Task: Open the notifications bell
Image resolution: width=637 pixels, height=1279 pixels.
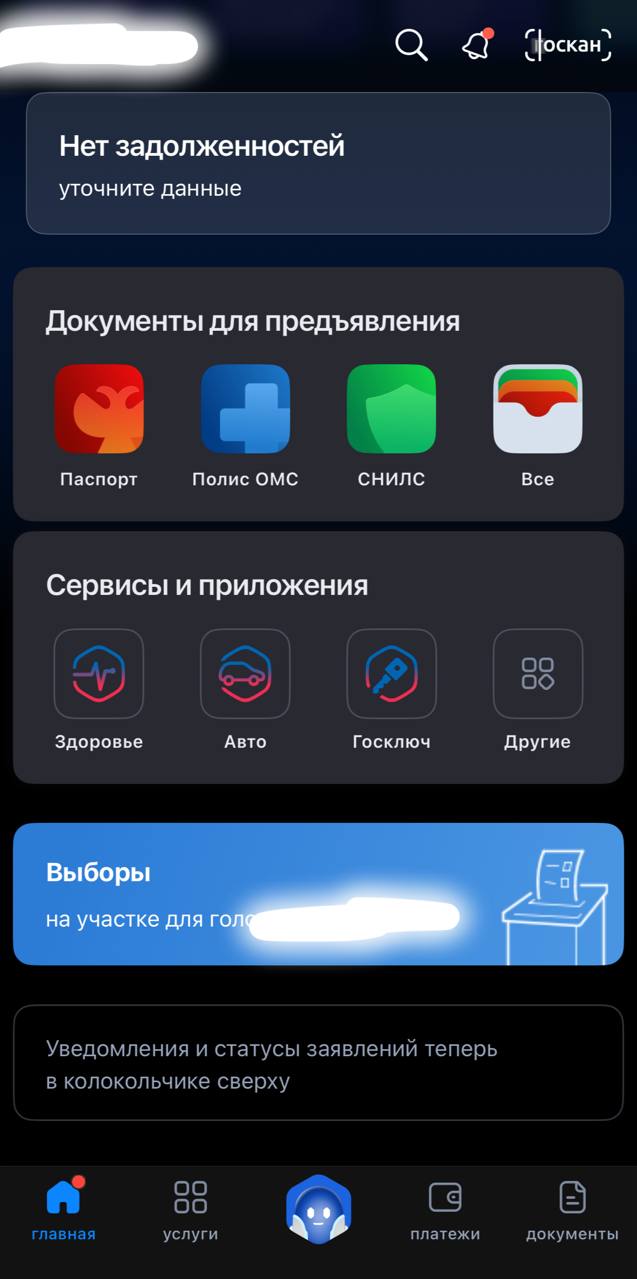Action: 477,44
